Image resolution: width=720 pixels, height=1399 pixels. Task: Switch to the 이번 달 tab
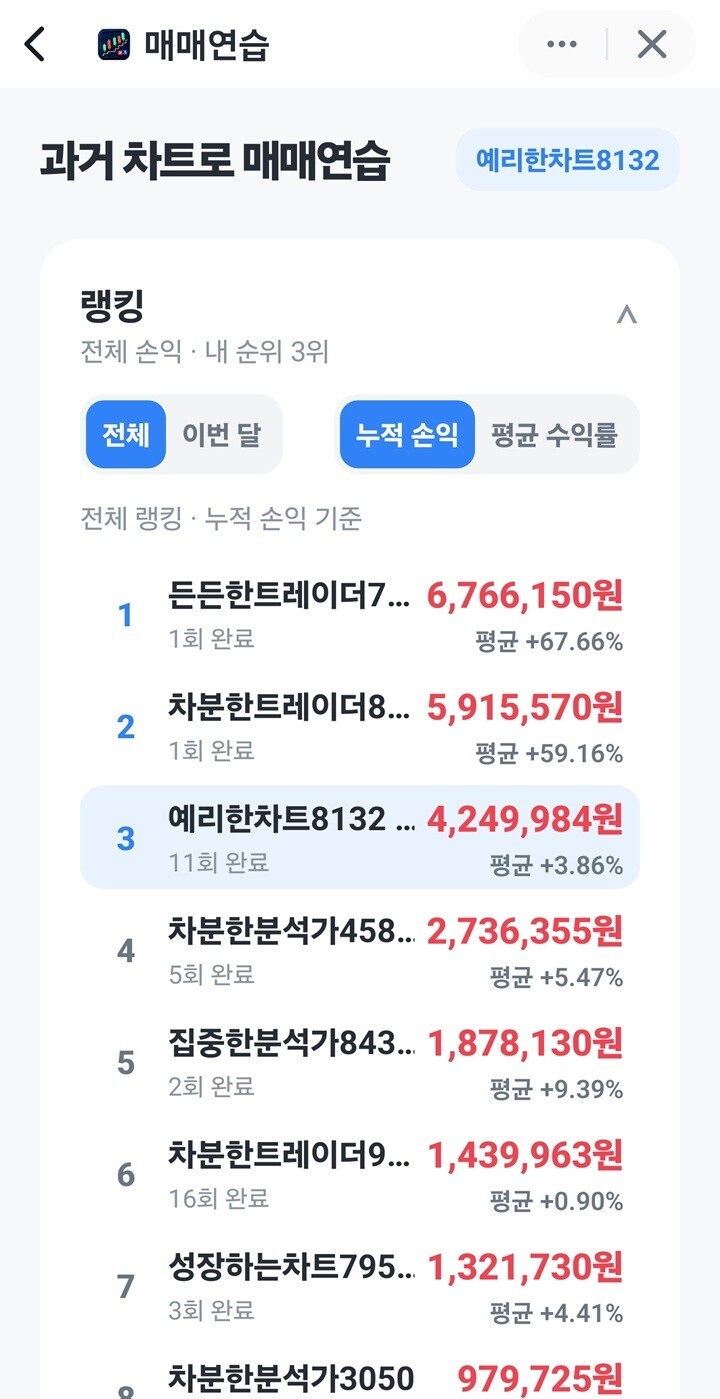pyautogui.click(x=221, y=435)
